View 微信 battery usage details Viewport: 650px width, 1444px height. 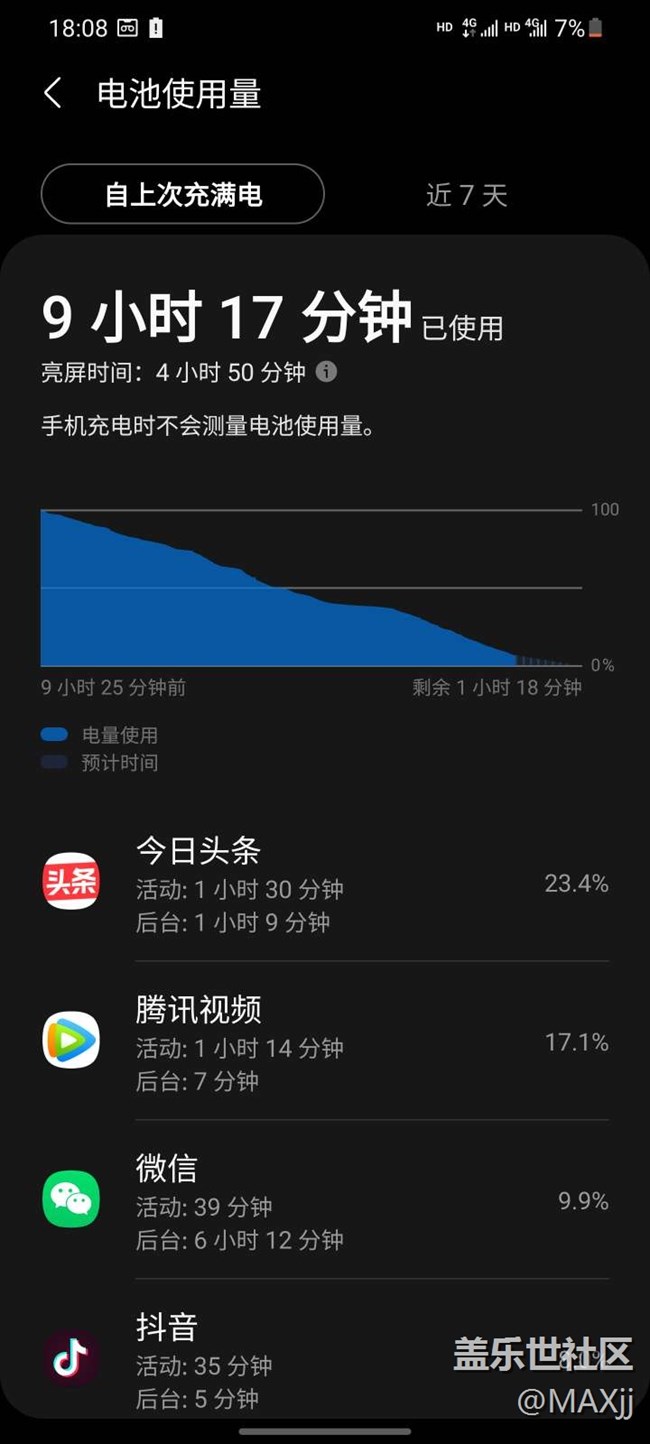(x=325, y=1201)
